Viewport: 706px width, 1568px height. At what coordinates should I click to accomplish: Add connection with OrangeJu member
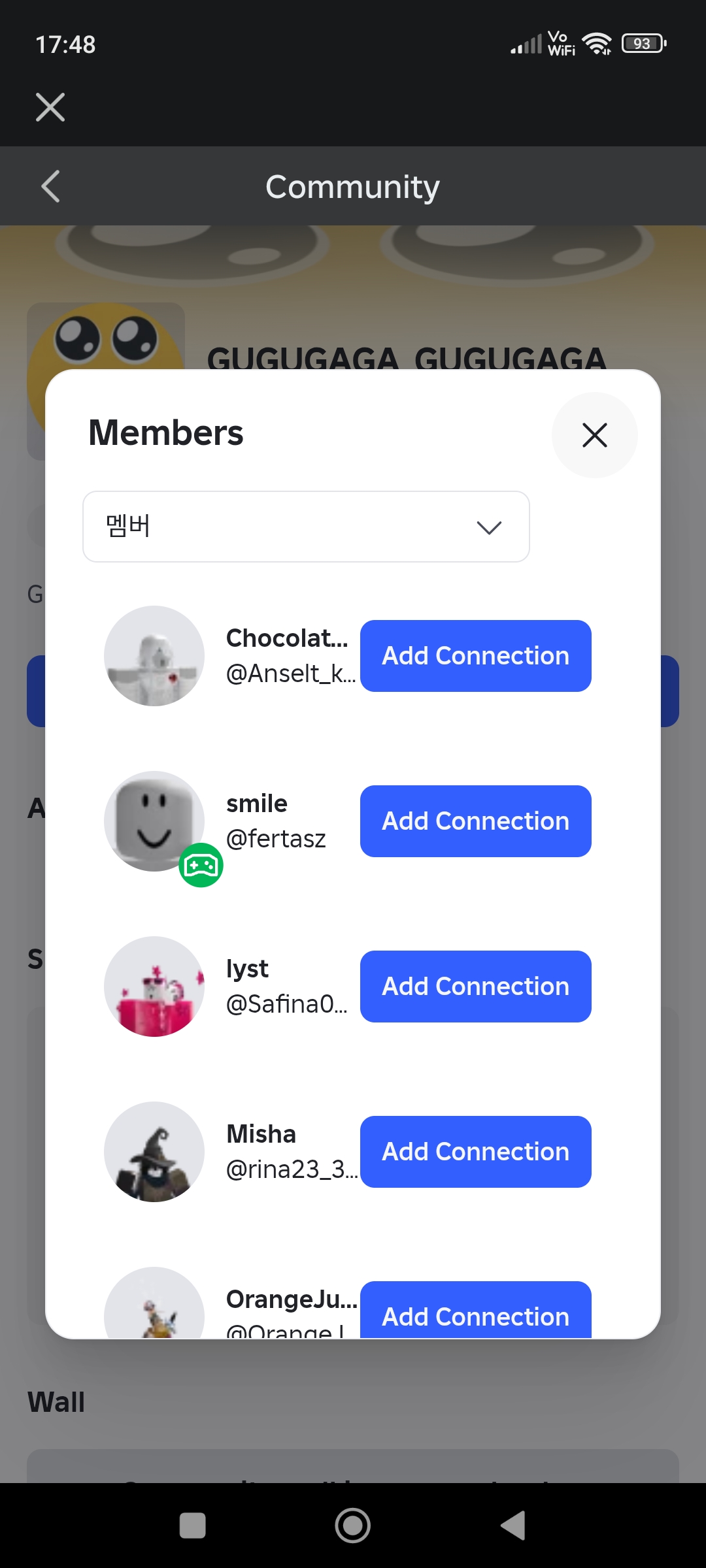(475, 1313)
